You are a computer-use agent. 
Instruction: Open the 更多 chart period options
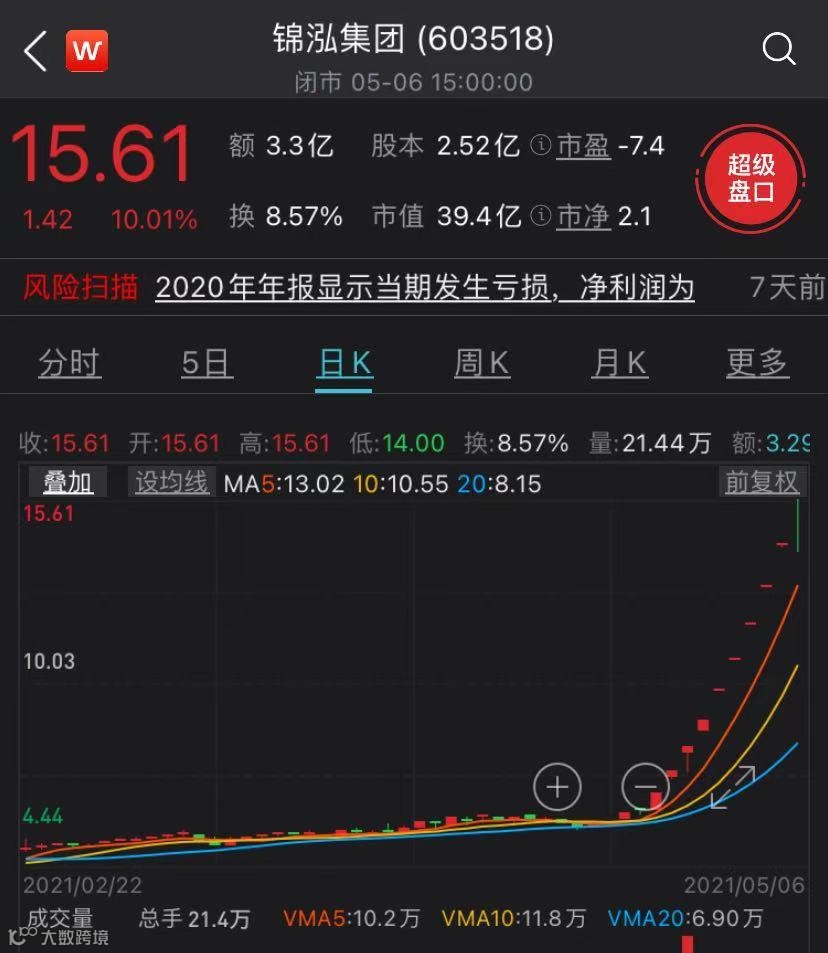point(757,363)
